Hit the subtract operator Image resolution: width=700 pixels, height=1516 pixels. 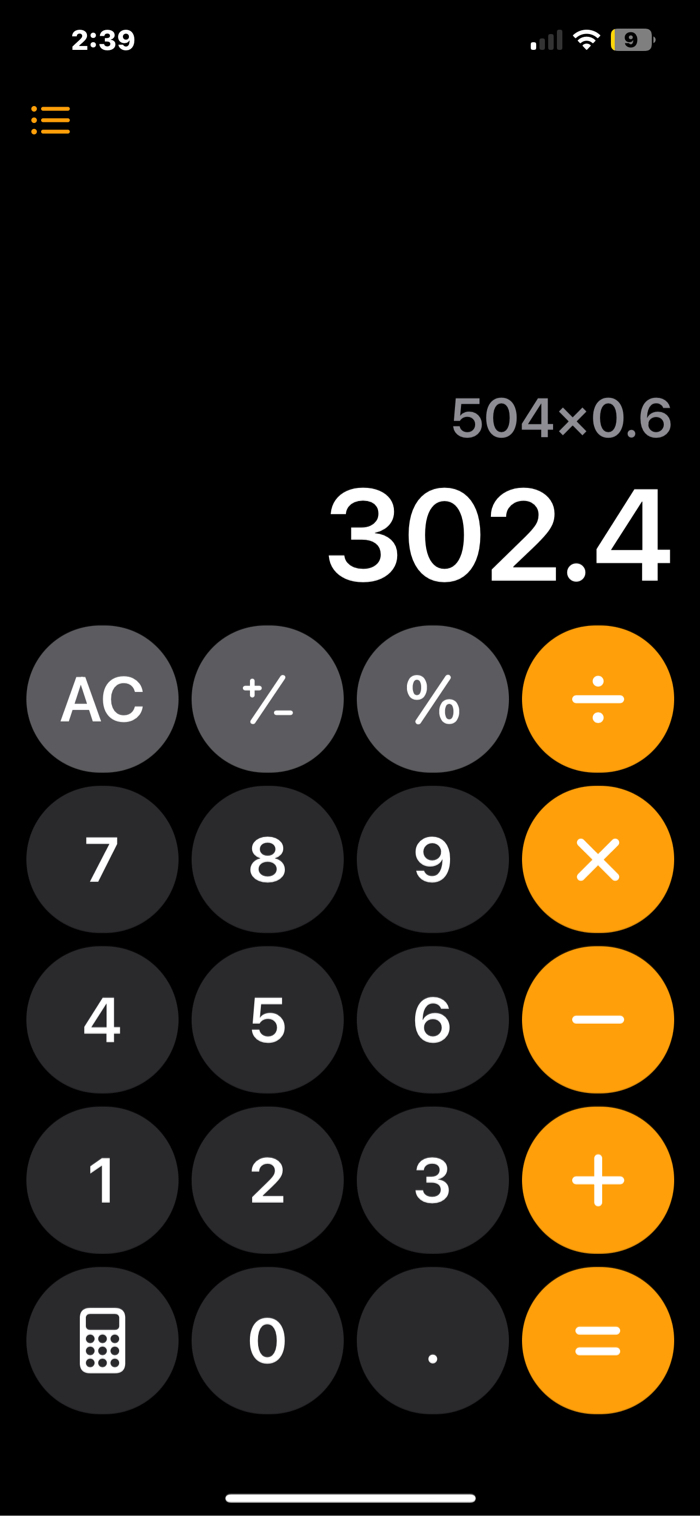pos(598,1019)
